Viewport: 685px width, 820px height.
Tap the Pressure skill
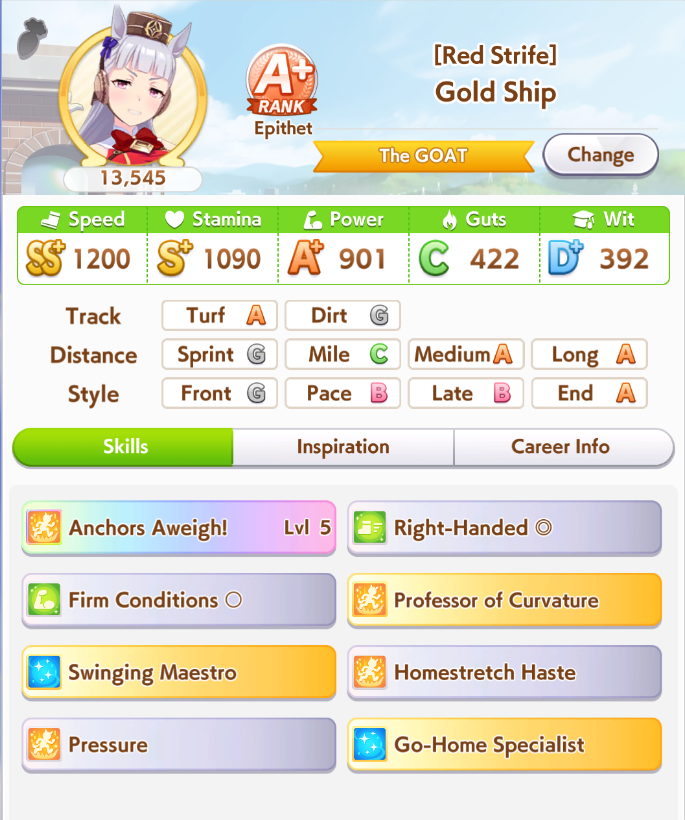179,745
